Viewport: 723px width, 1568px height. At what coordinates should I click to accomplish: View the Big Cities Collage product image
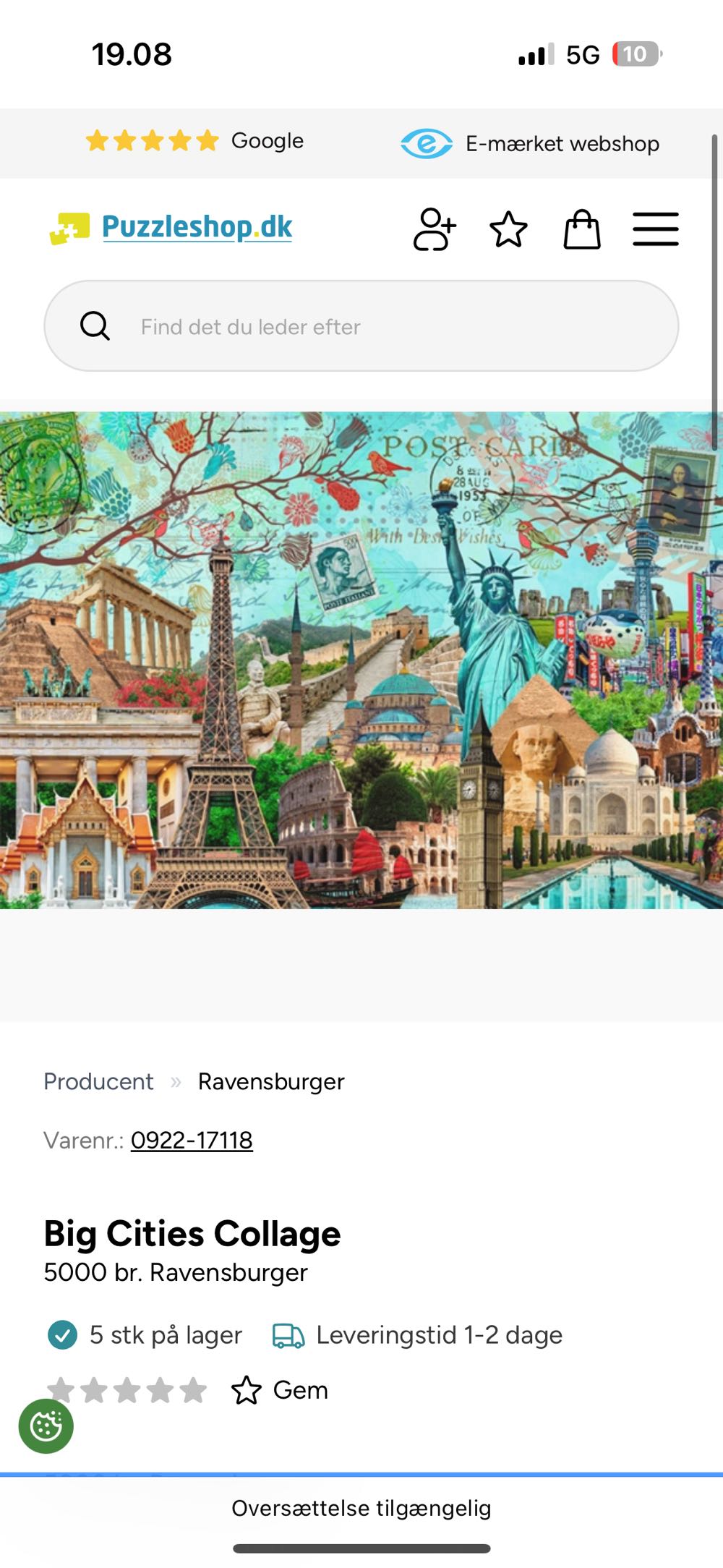point(361,660)
